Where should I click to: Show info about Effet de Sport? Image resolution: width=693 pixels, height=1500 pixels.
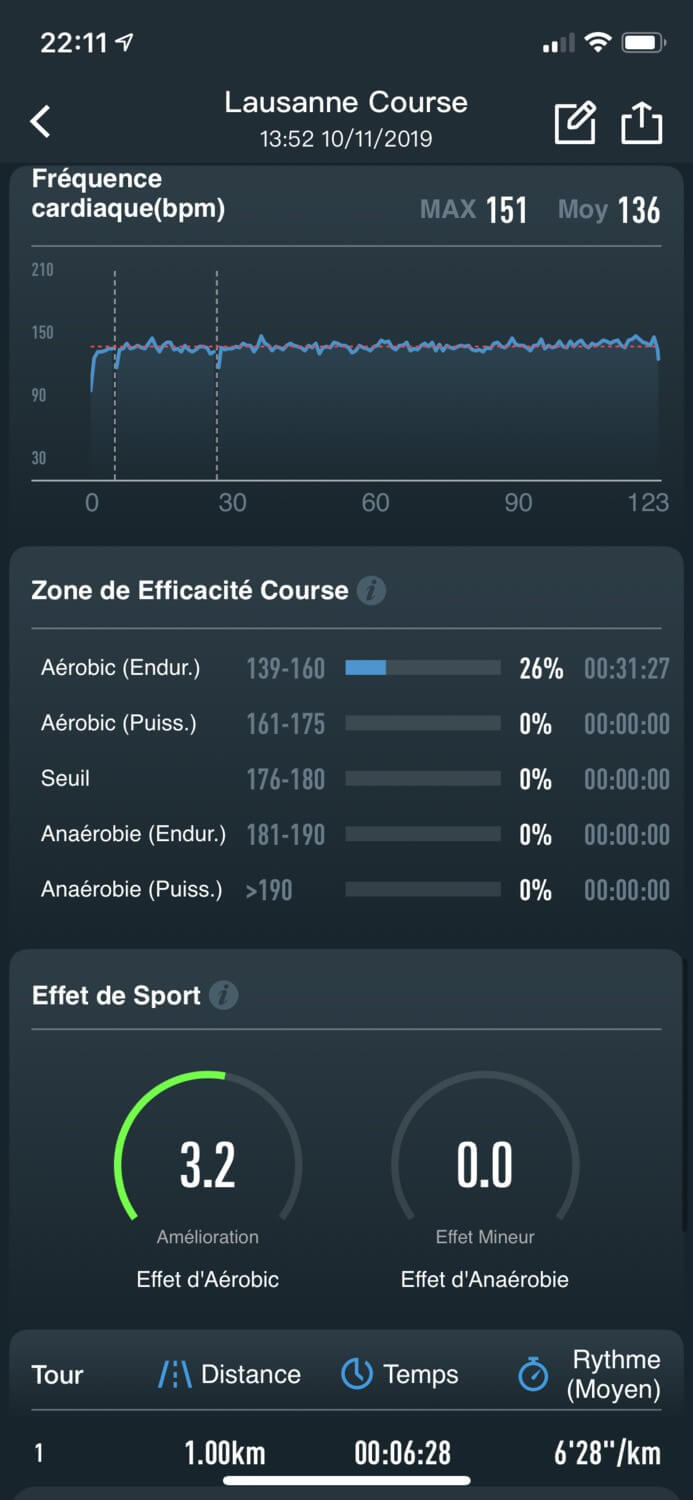point(224,995)
